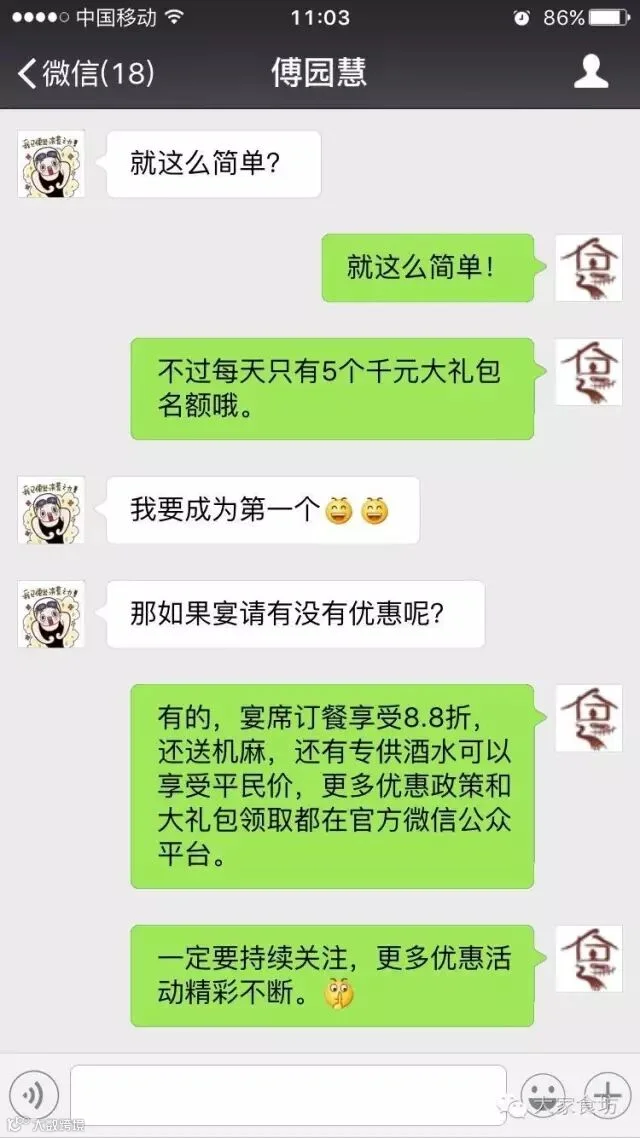Go back to the 微信 chat list

click(x=86, y=73)
